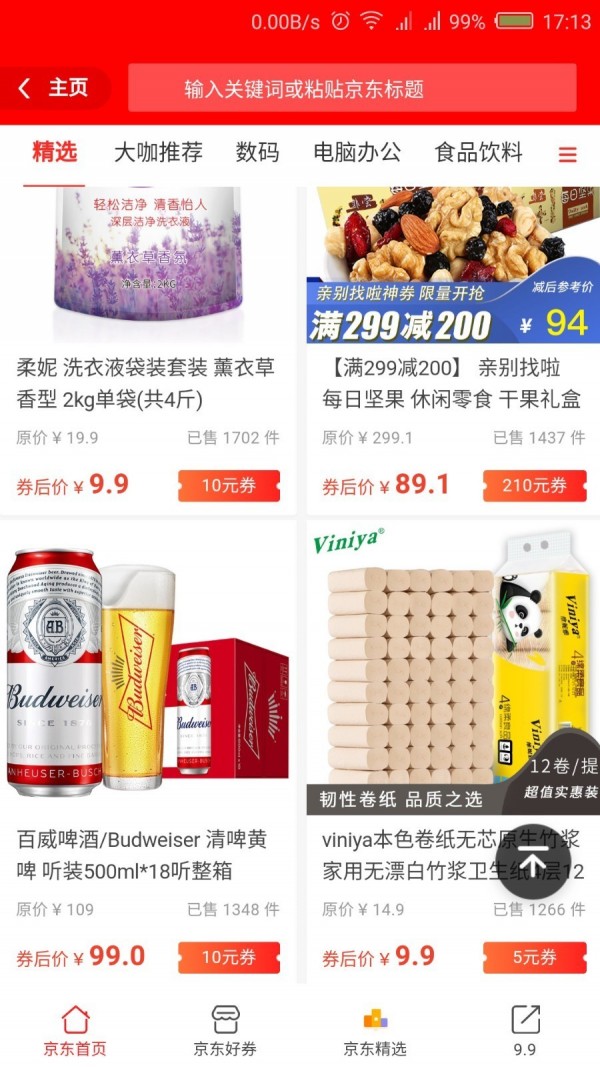The width and height of the screenshot is (600, 1067).
Task: Select the 数码 category tab
Action: click(x=257, y=153)
